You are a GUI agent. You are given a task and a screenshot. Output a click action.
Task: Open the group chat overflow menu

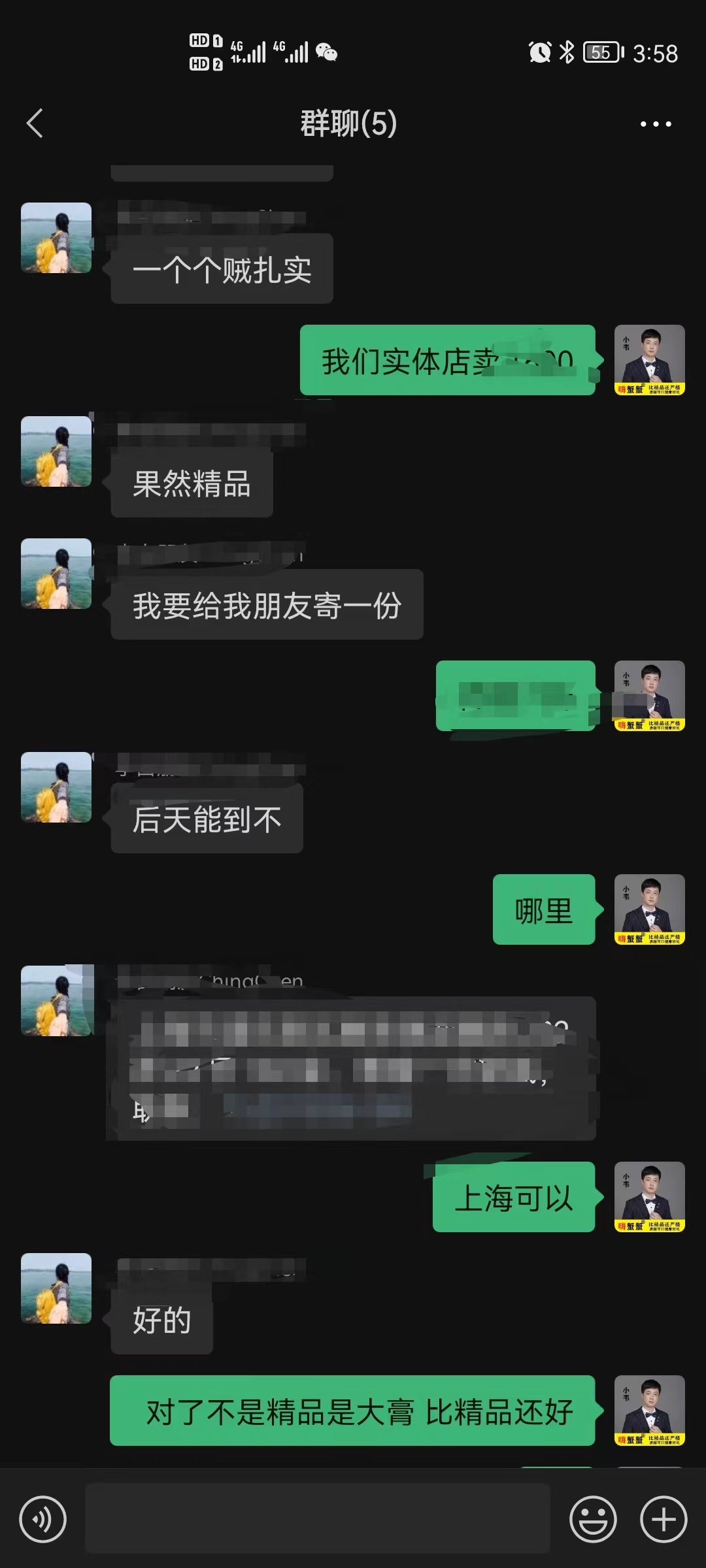click(656, 123)
